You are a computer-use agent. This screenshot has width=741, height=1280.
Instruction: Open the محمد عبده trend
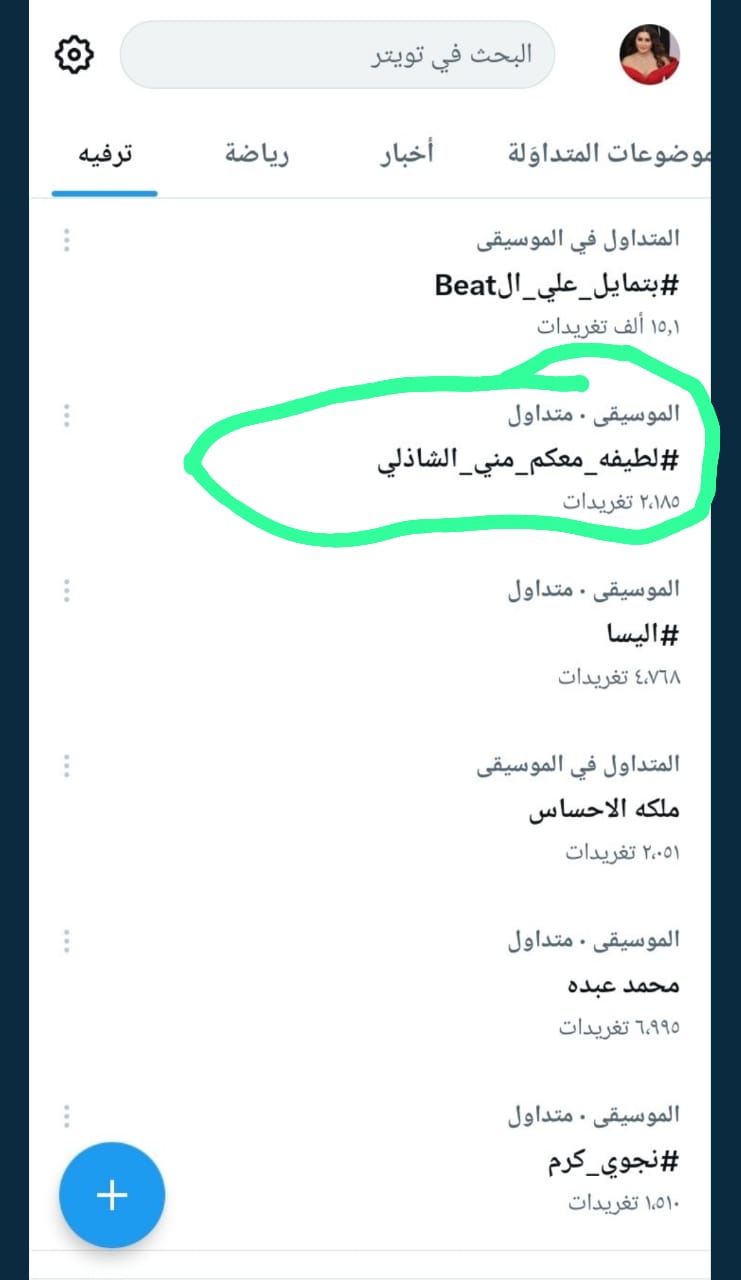tap(622, 985)
